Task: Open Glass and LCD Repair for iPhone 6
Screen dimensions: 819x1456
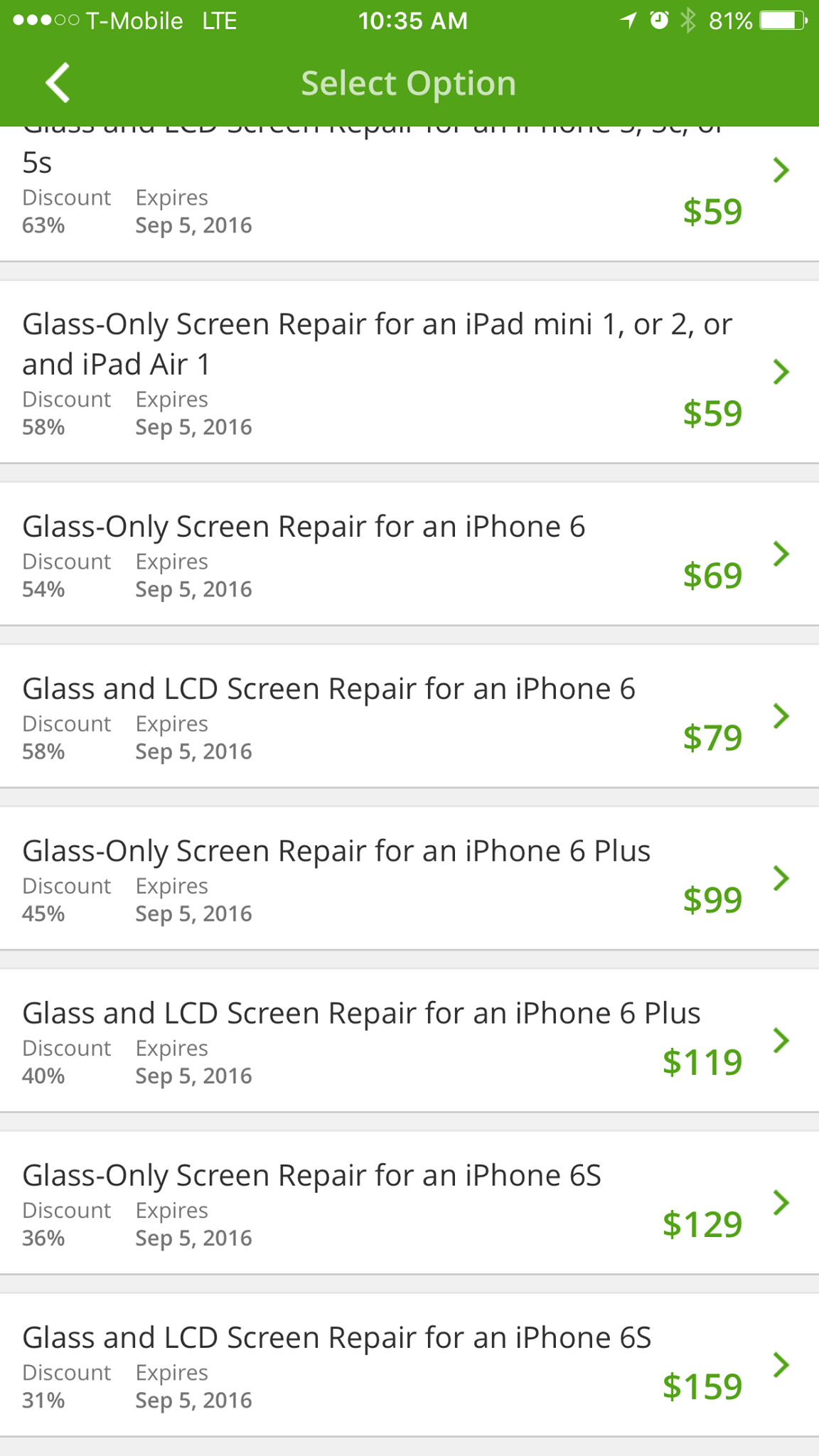Action: (x=409, y=716)
